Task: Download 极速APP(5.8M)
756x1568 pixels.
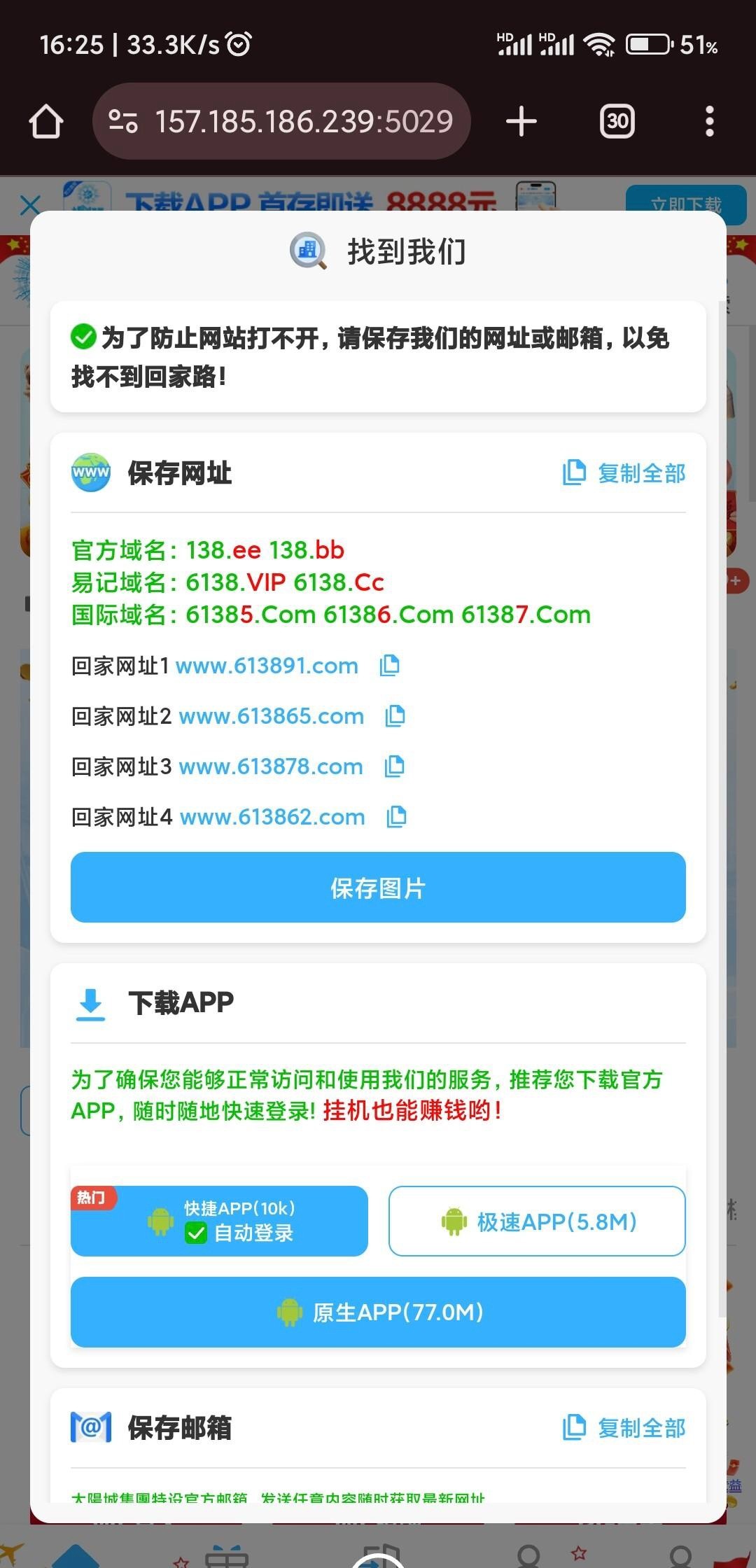Action: pyautogui.click(x=537, y=1221)
